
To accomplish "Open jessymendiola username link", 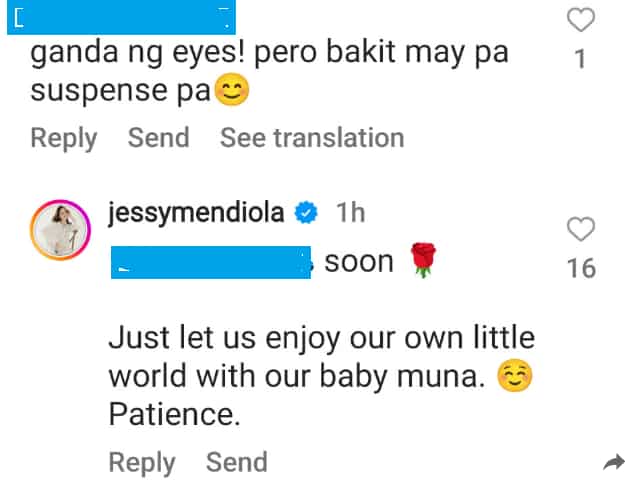I will (x=197, y=213).
